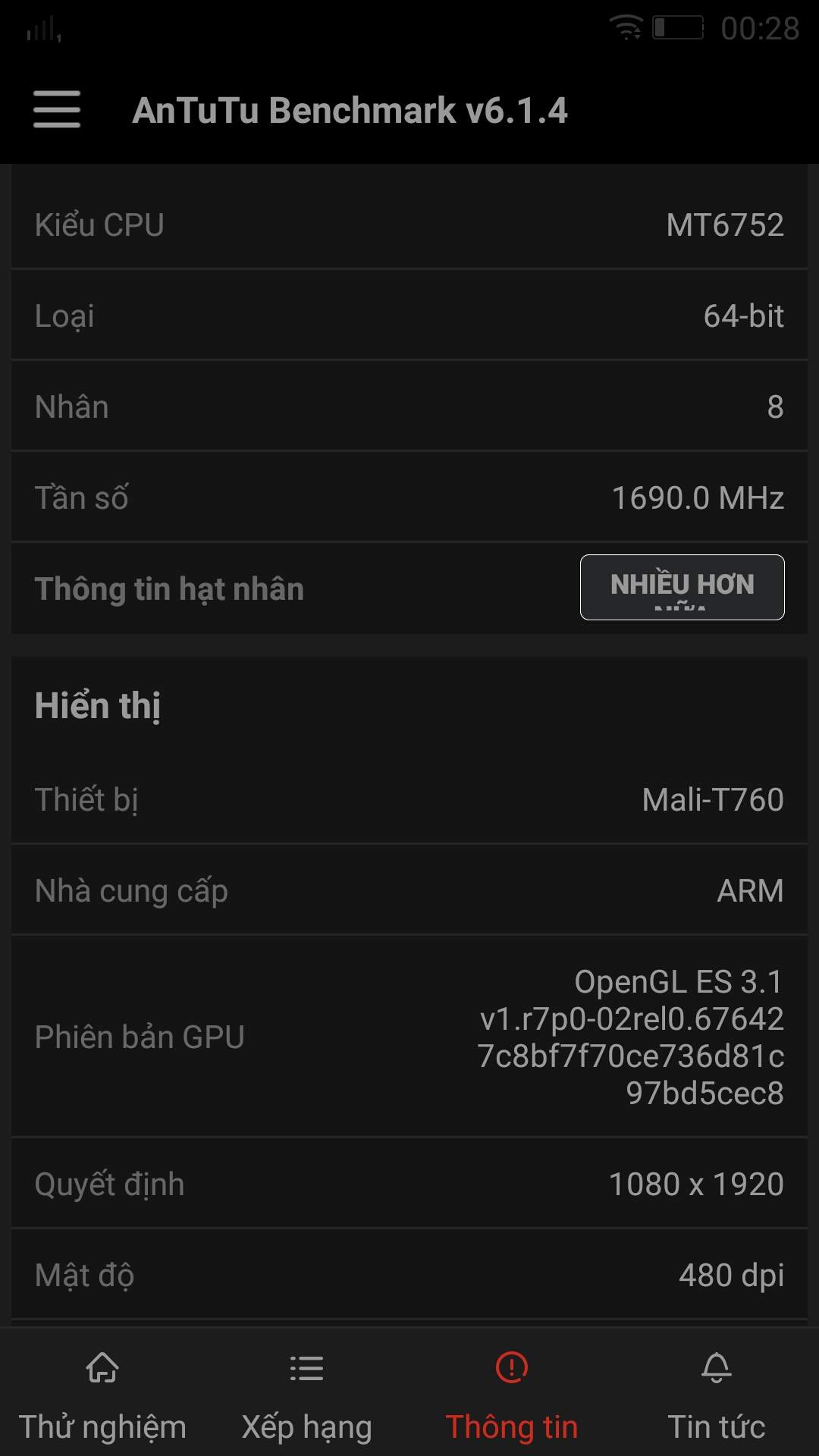The width and height of the screenshot is (819, 1456).
Task: Tap the Mật độ row showing 480 dpi
Action: 409,1274
